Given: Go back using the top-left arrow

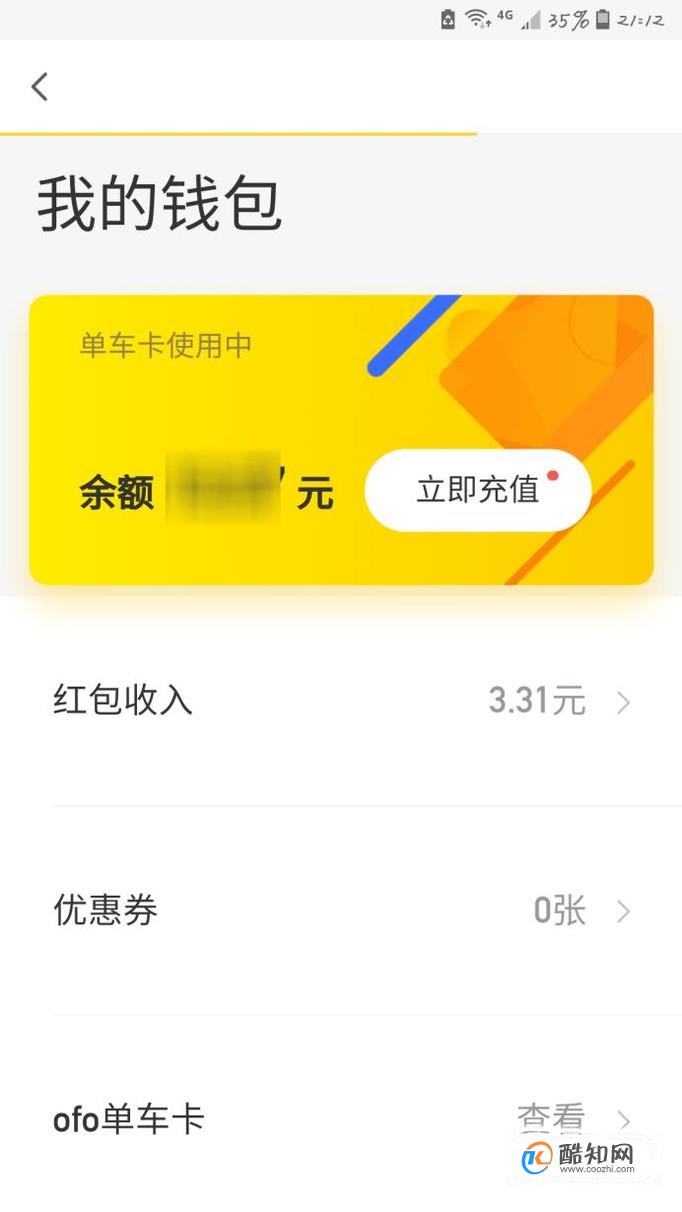Looking at the screenshot, I should click(x=40, y=87).
